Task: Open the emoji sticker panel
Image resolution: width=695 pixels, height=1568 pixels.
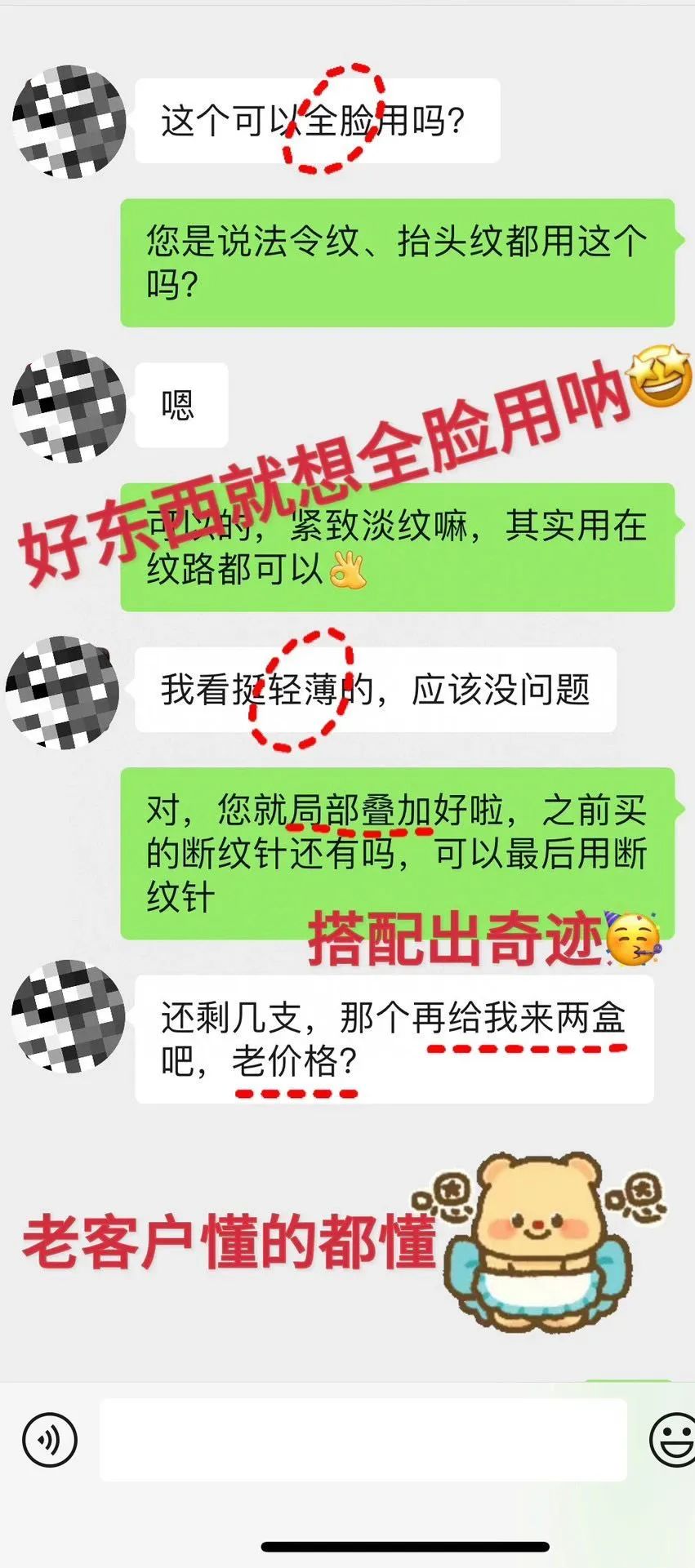Action: click(x=673, y=1440)
